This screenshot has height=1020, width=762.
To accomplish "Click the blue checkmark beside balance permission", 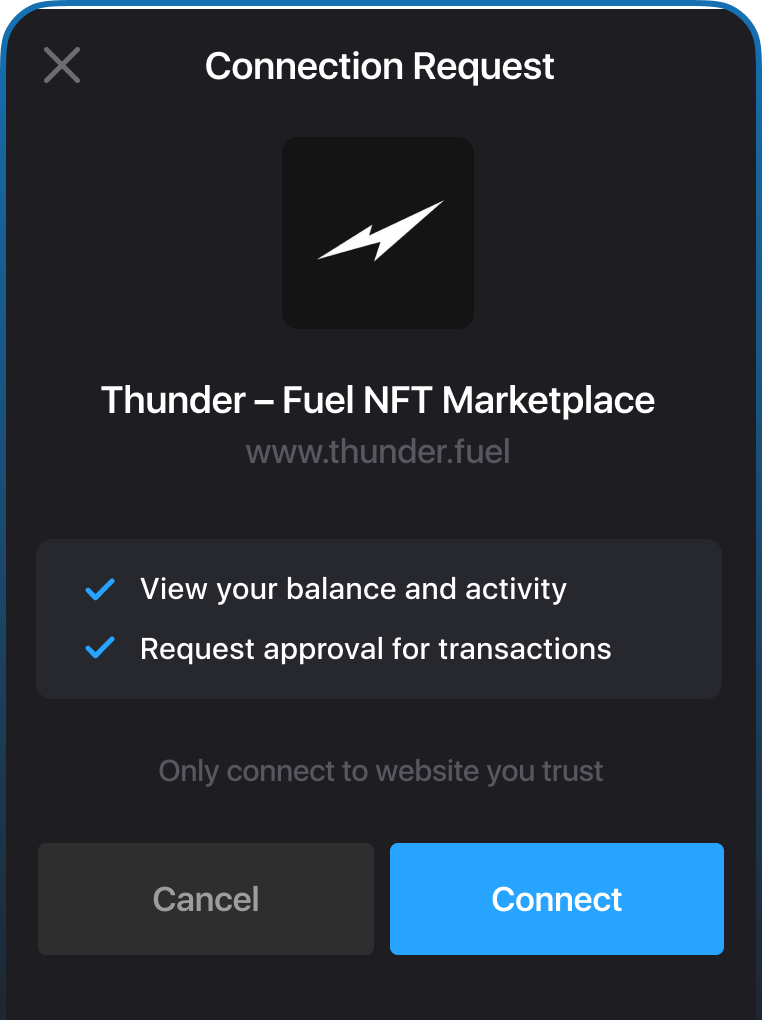I will pos(99,589).
